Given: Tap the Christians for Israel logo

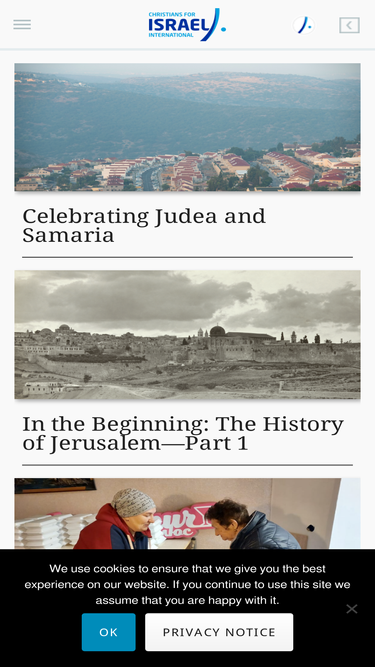Looking at the screenshot, I should tap(187, 25).
